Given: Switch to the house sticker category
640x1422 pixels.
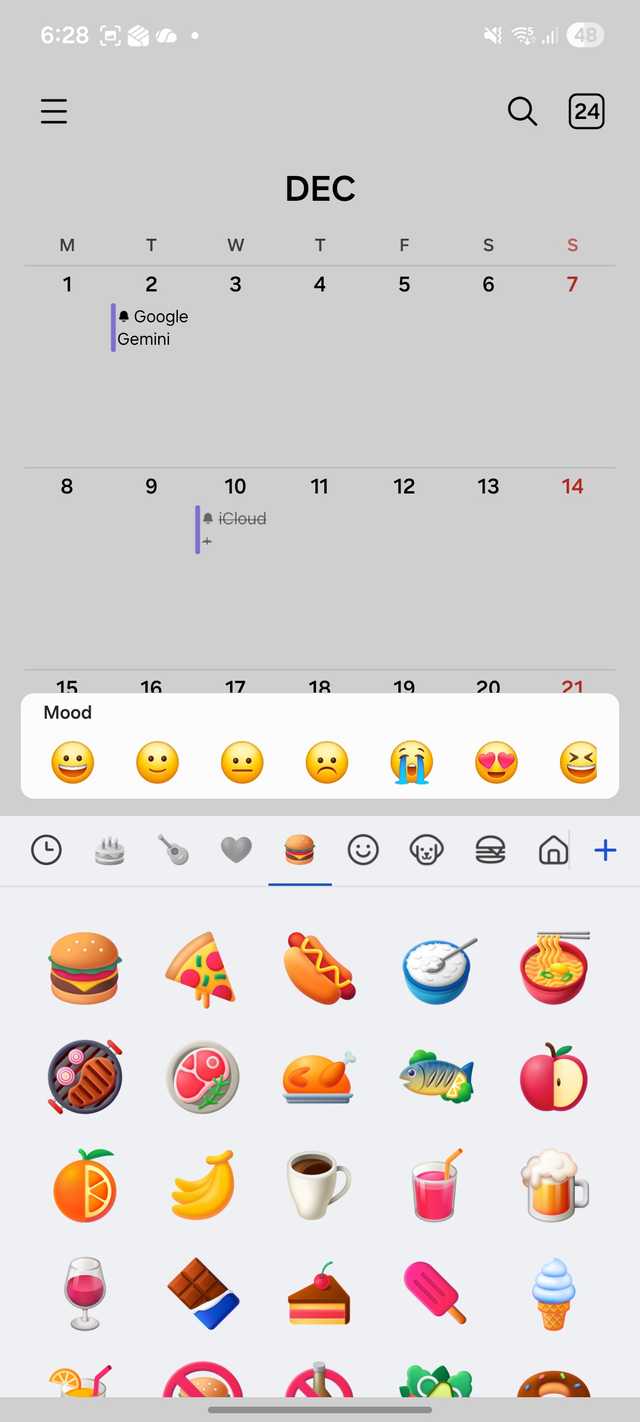Looking at the screenshot, I should coord(553,851).
